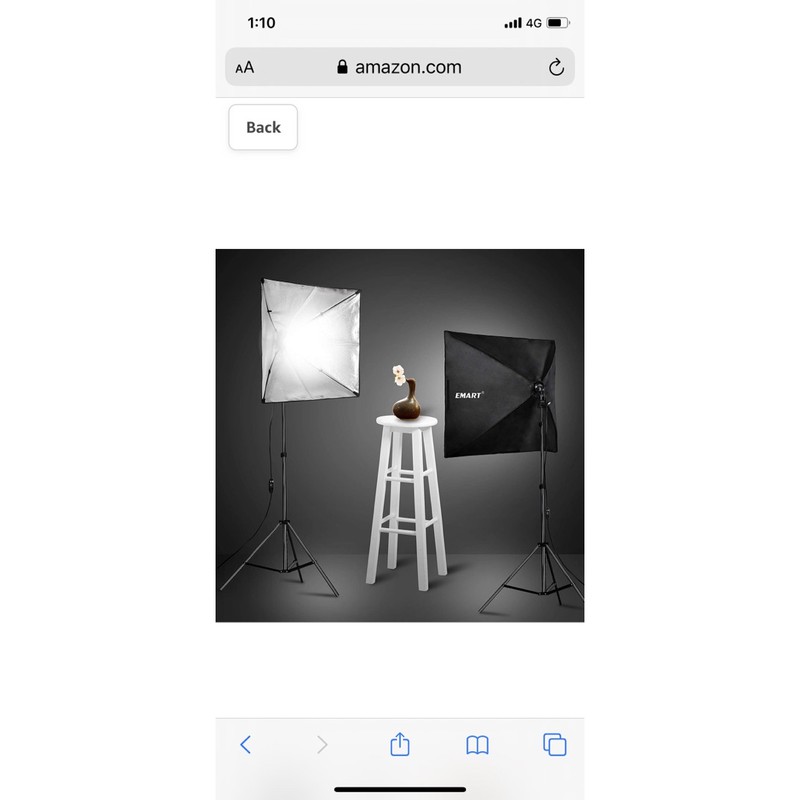Open the amazon.com address bar
Viewport: 800px width, 800px height.
point(400,67)
